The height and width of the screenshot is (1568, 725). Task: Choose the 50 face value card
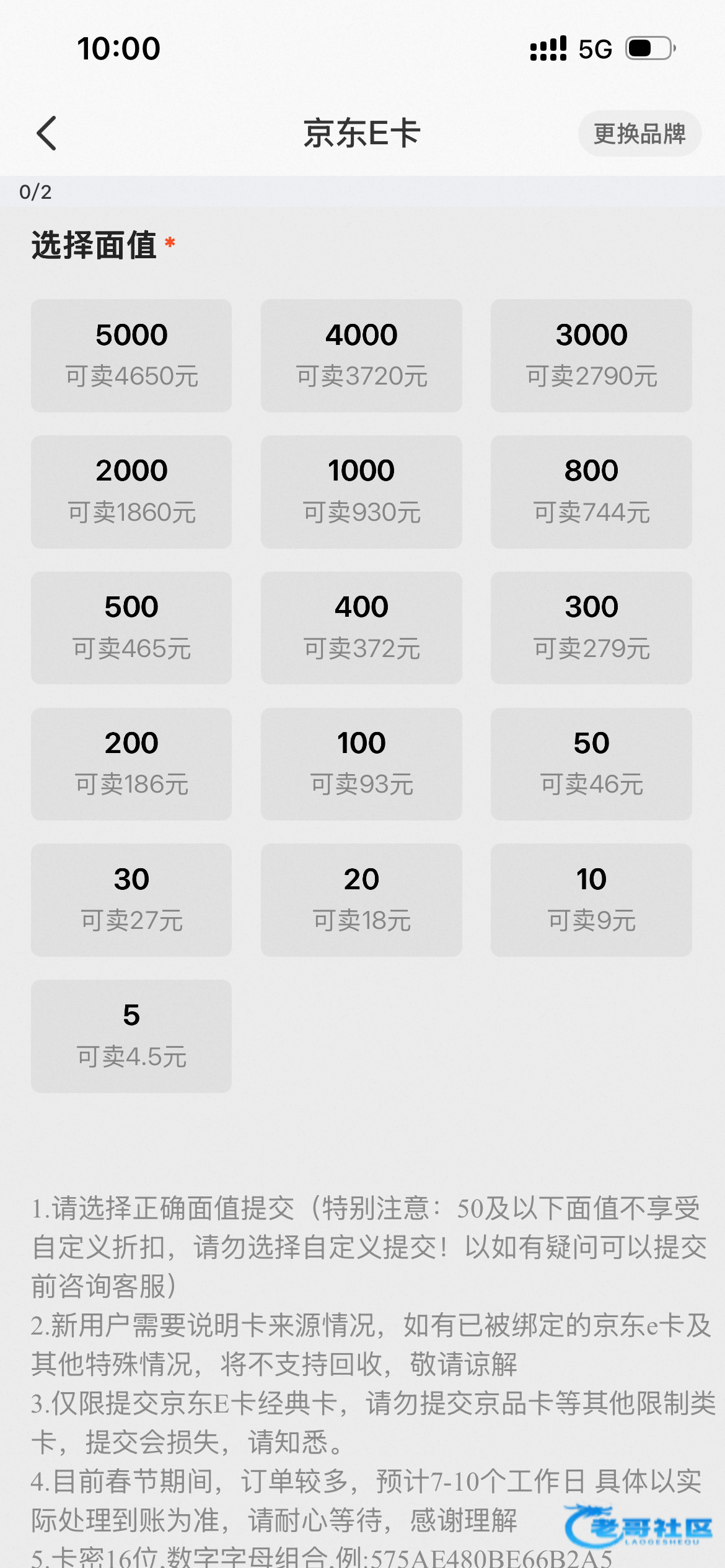point(591,764)
